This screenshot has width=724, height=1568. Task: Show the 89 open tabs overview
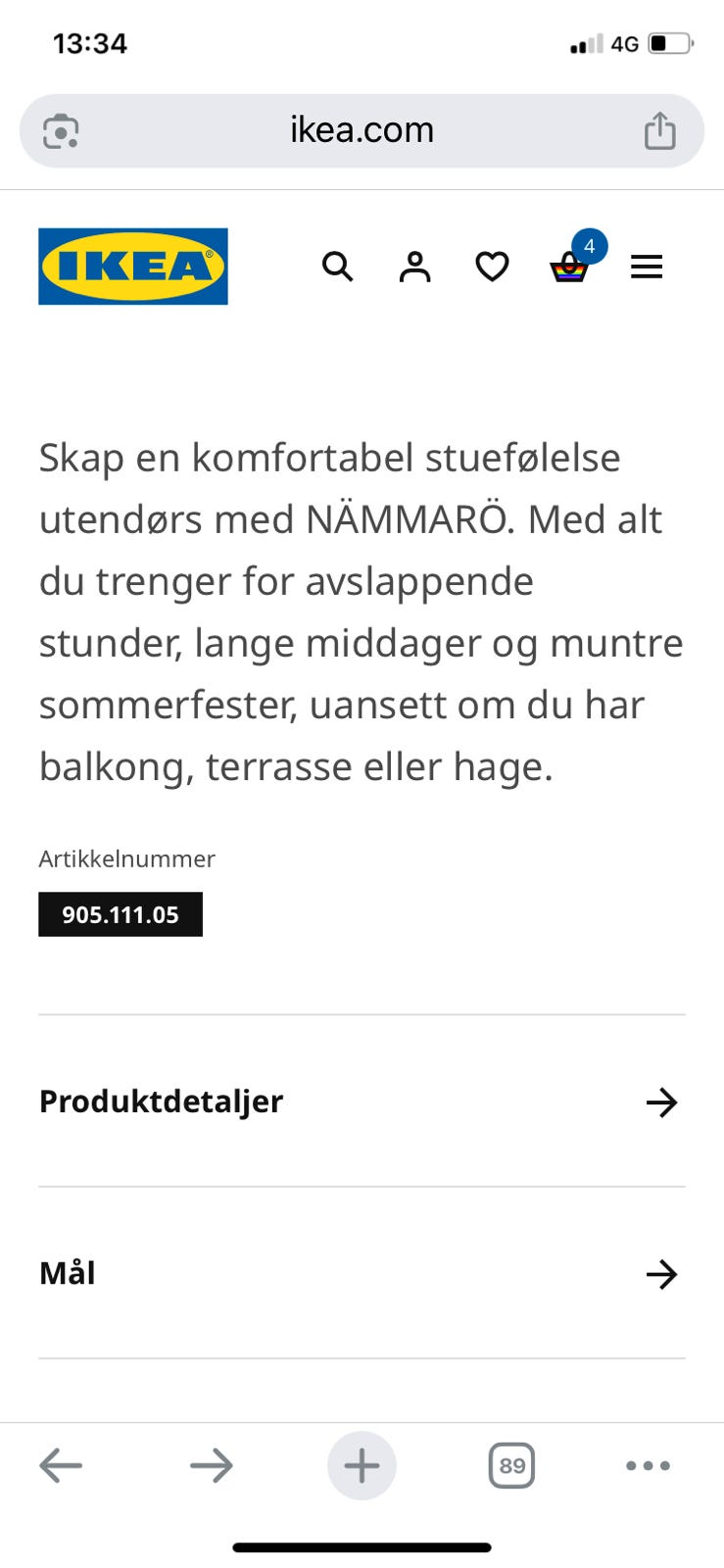510,1466
